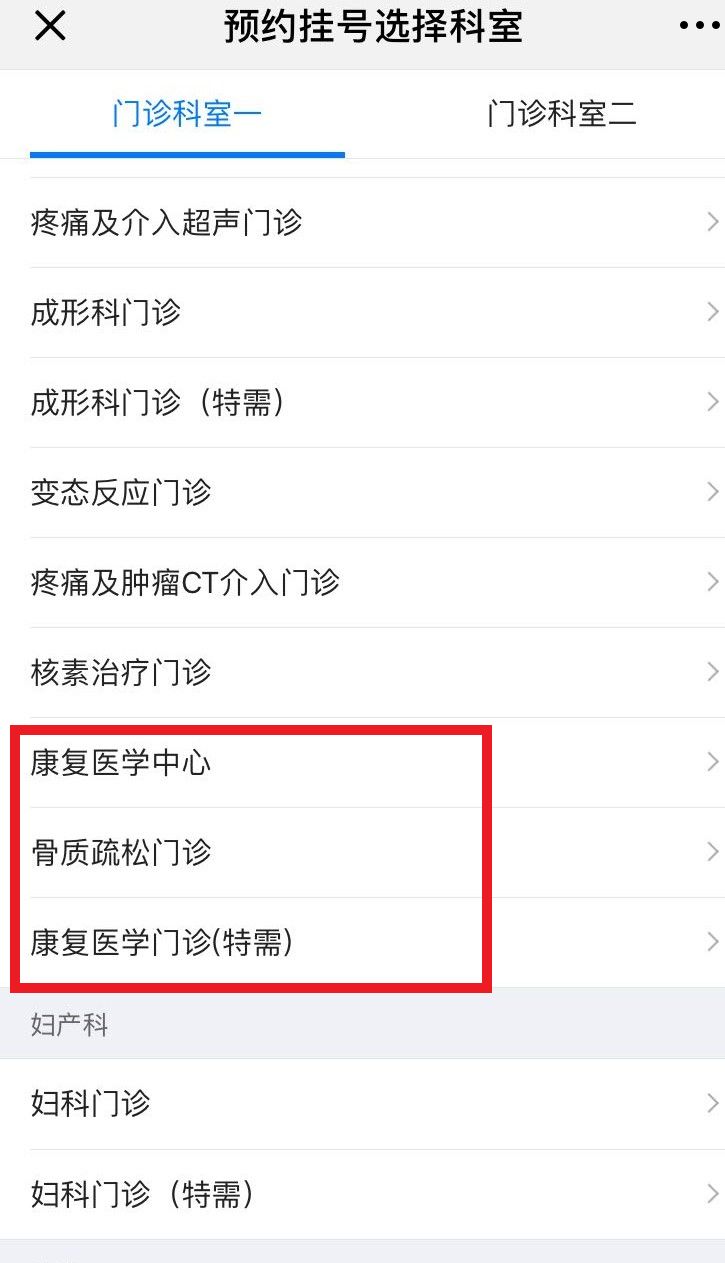The height and width of the screenshot is (1263, 725).
Task: Open 变态反应门诊 via its chevron
Action: coord(712,491)
